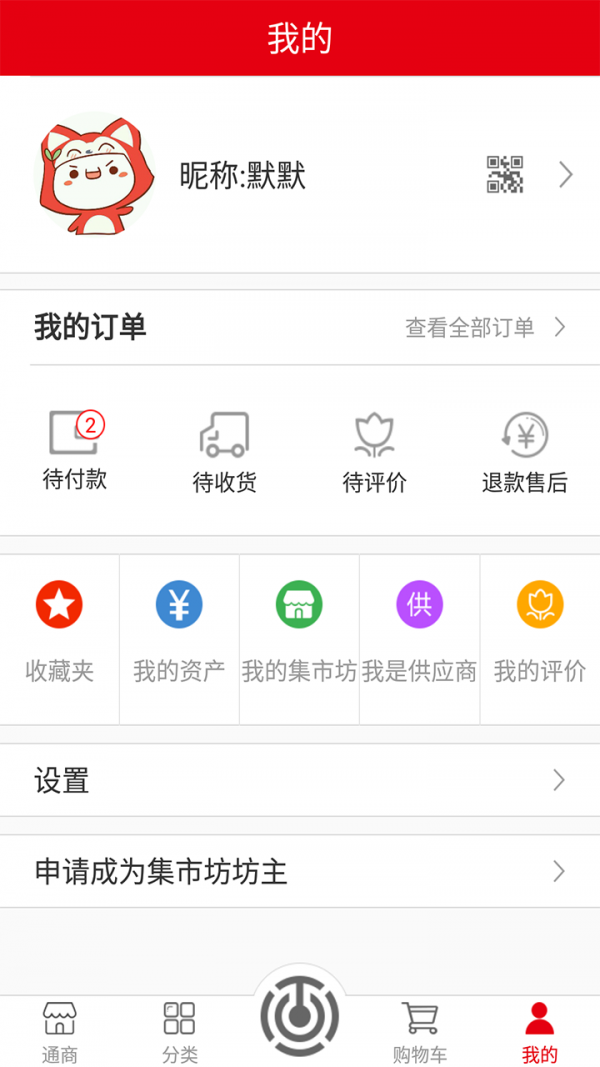The height and width of the screenshot is (1067, 600).
Task: Tap the round center button in bottom bar
Action: pyautogui.click(x=300, y=1016)
